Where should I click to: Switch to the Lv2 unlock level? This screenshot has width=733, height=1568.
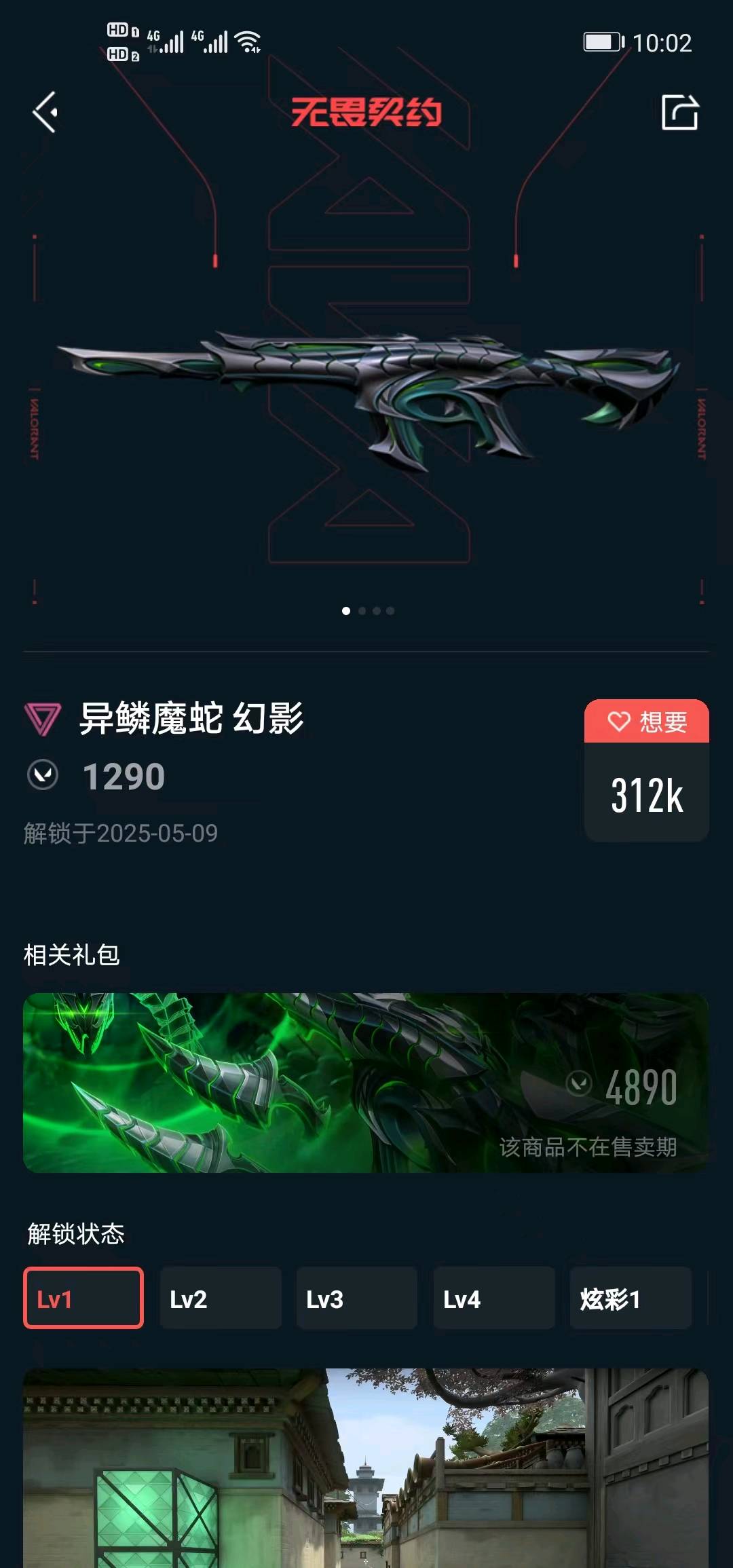(x=220, y=1298)
